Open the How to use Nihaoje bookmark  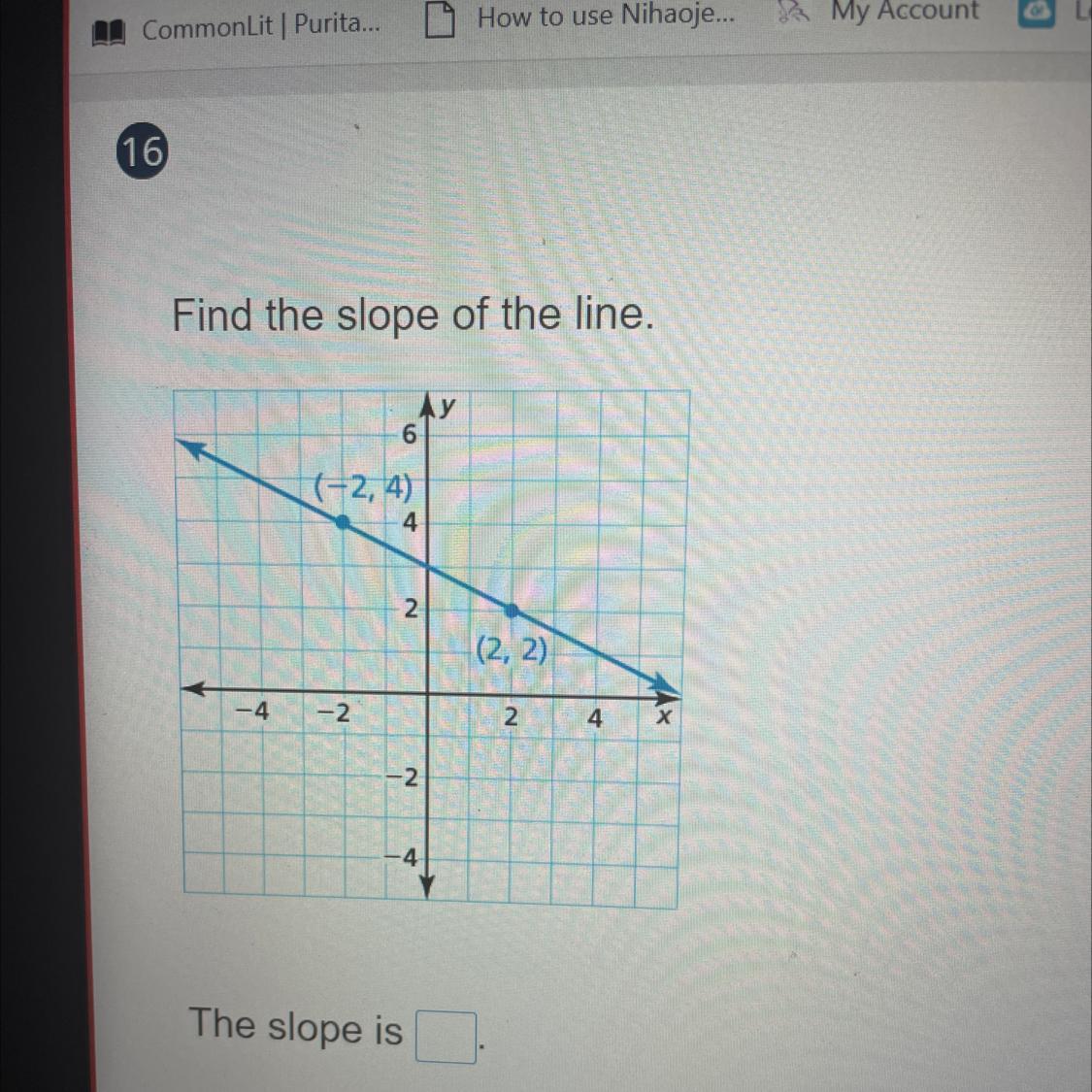coord(582,17)
